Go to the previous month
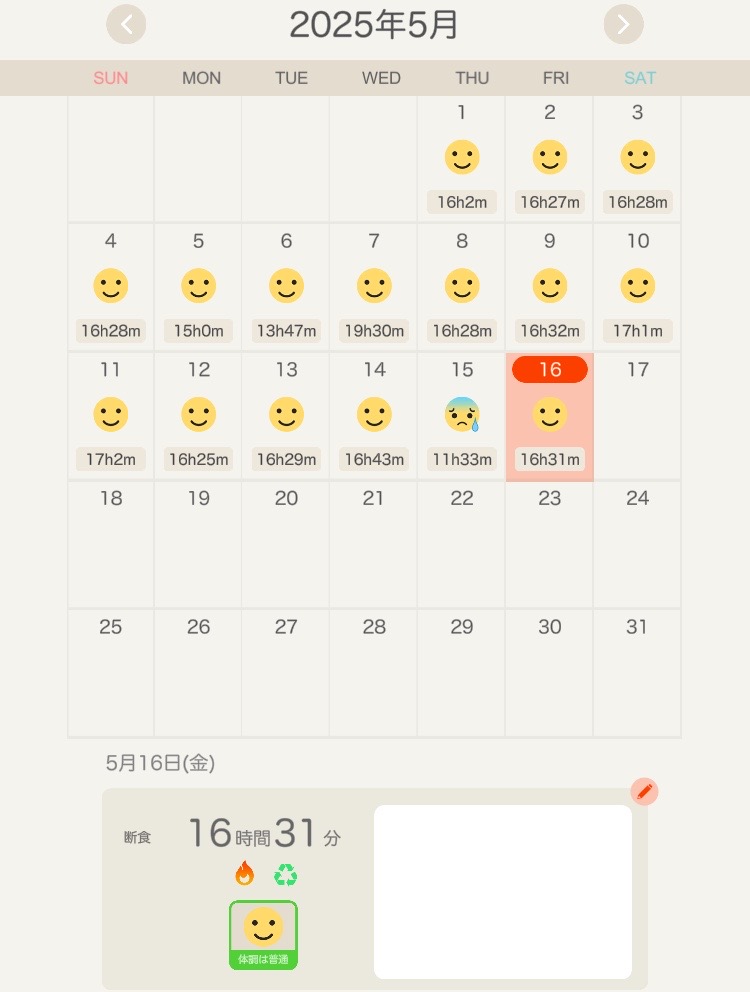The height and width of the screenshot is (992, 750). pos(127,24)
